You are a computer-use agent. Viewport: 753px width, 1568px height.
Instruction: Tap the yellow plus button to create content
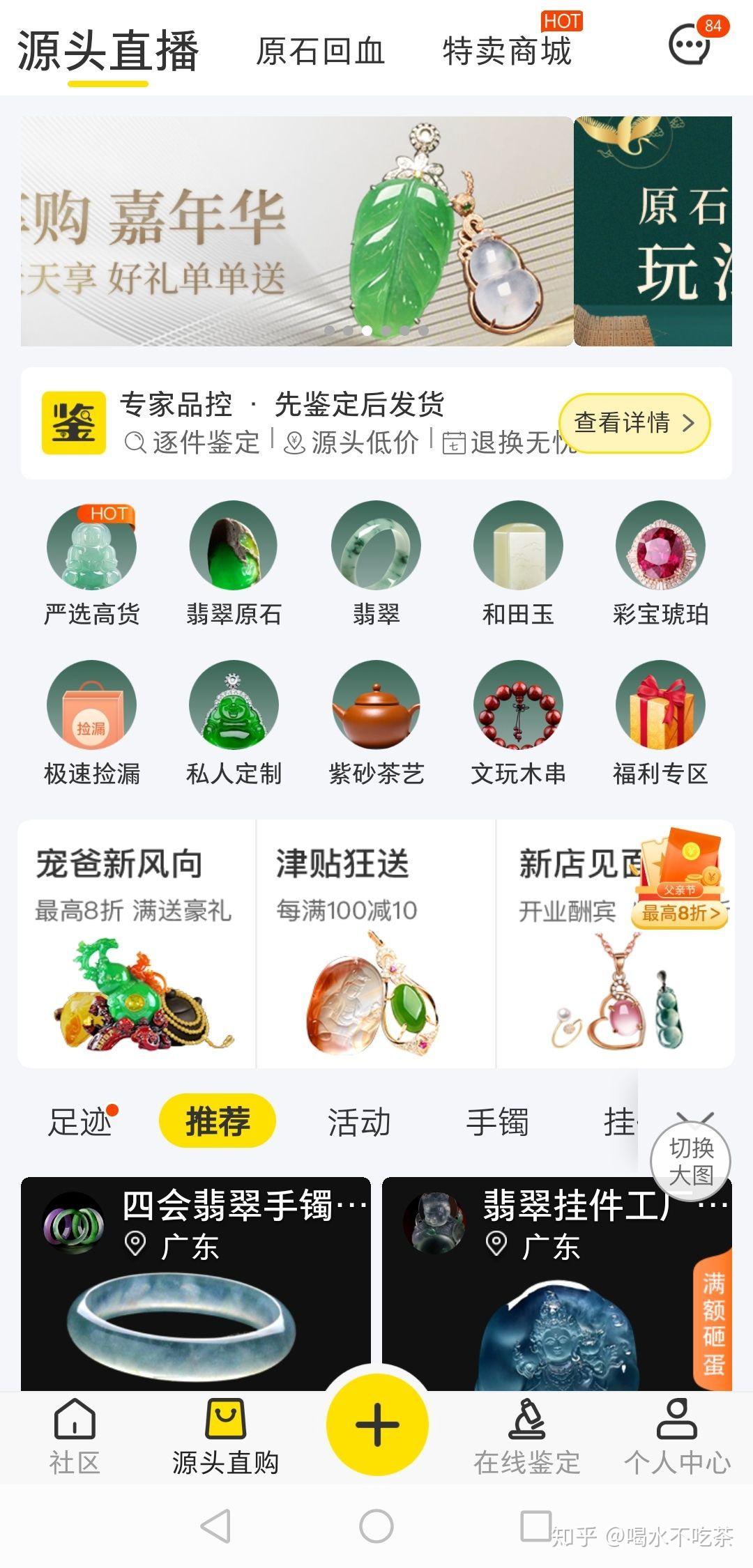(x=376, y=1425)
